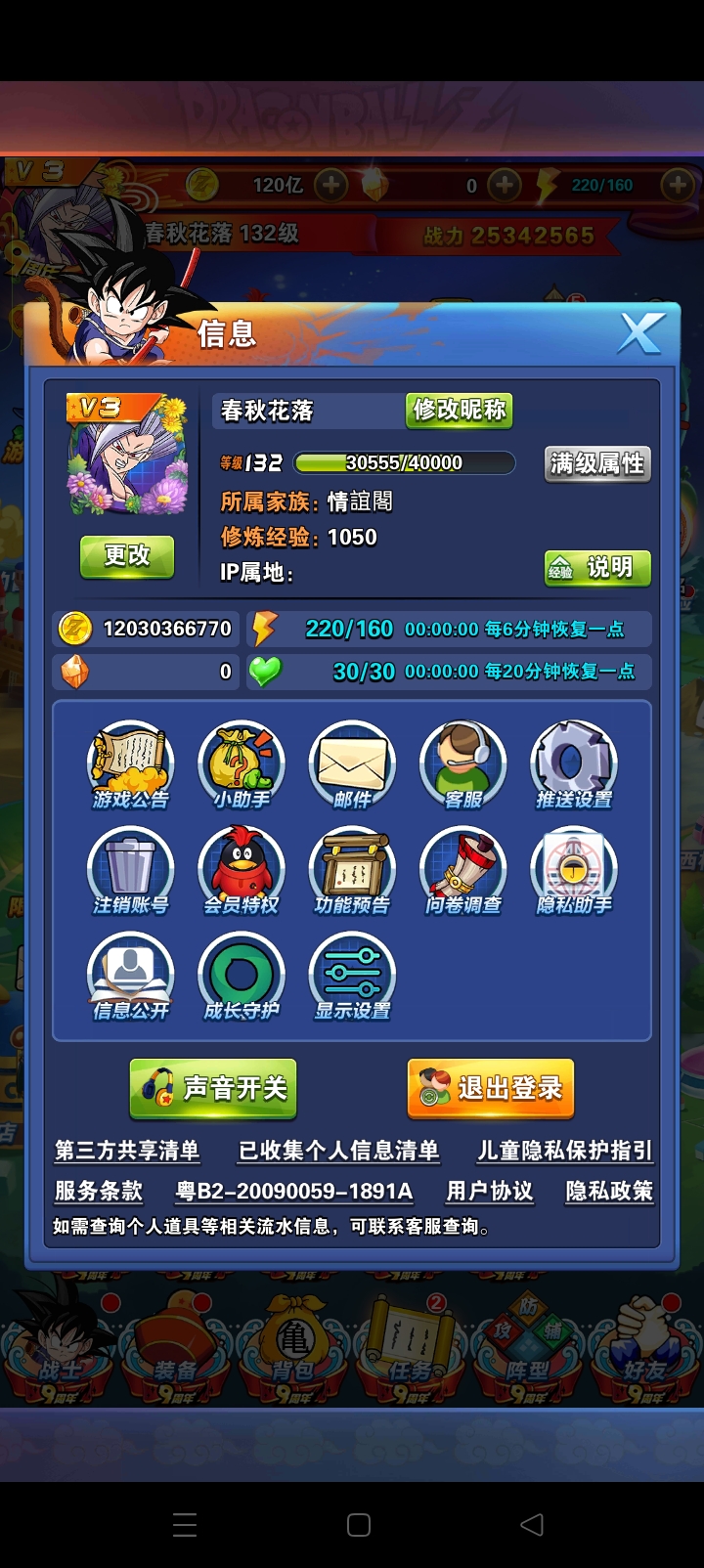Toggle the 声音开关 sound button
The height and width of the screenshot is (1568, 704).
click(x=213, y=1088)
